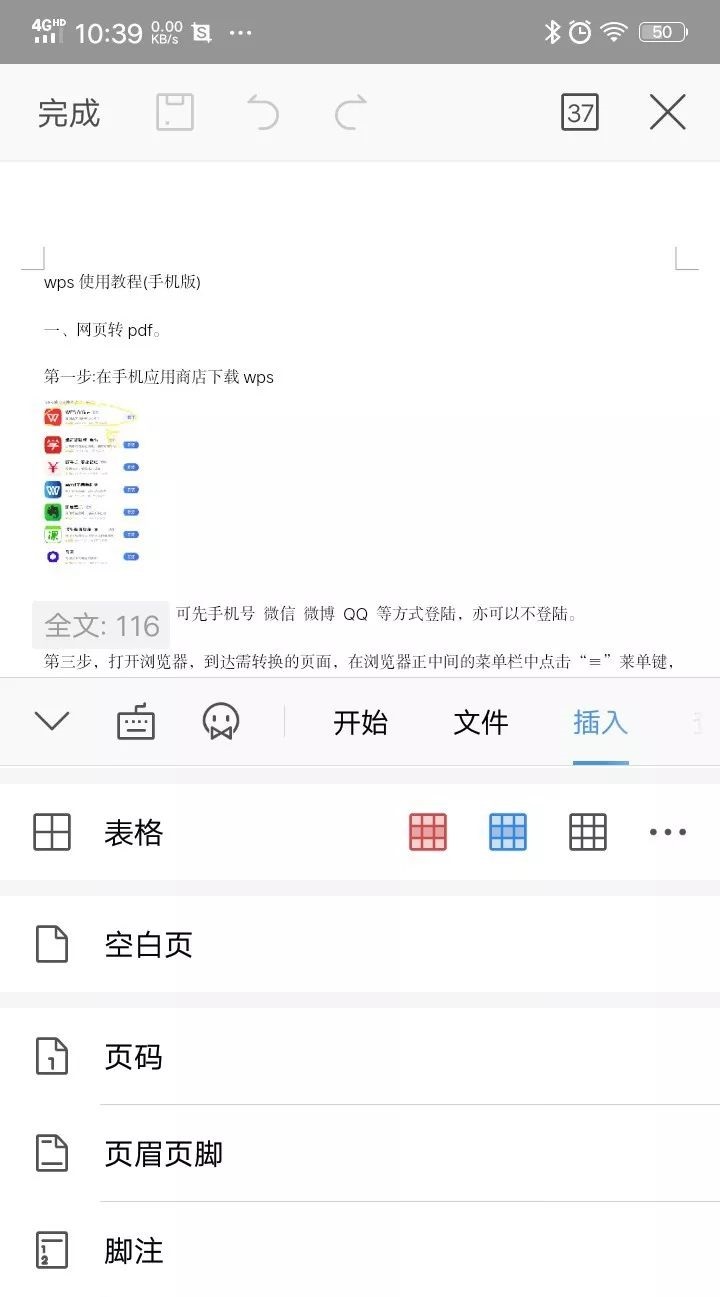The height and width of the screenshot is (1297, 720).
Task: Show the keyboard via the keyboard icon
Action: tap(136, 721)
